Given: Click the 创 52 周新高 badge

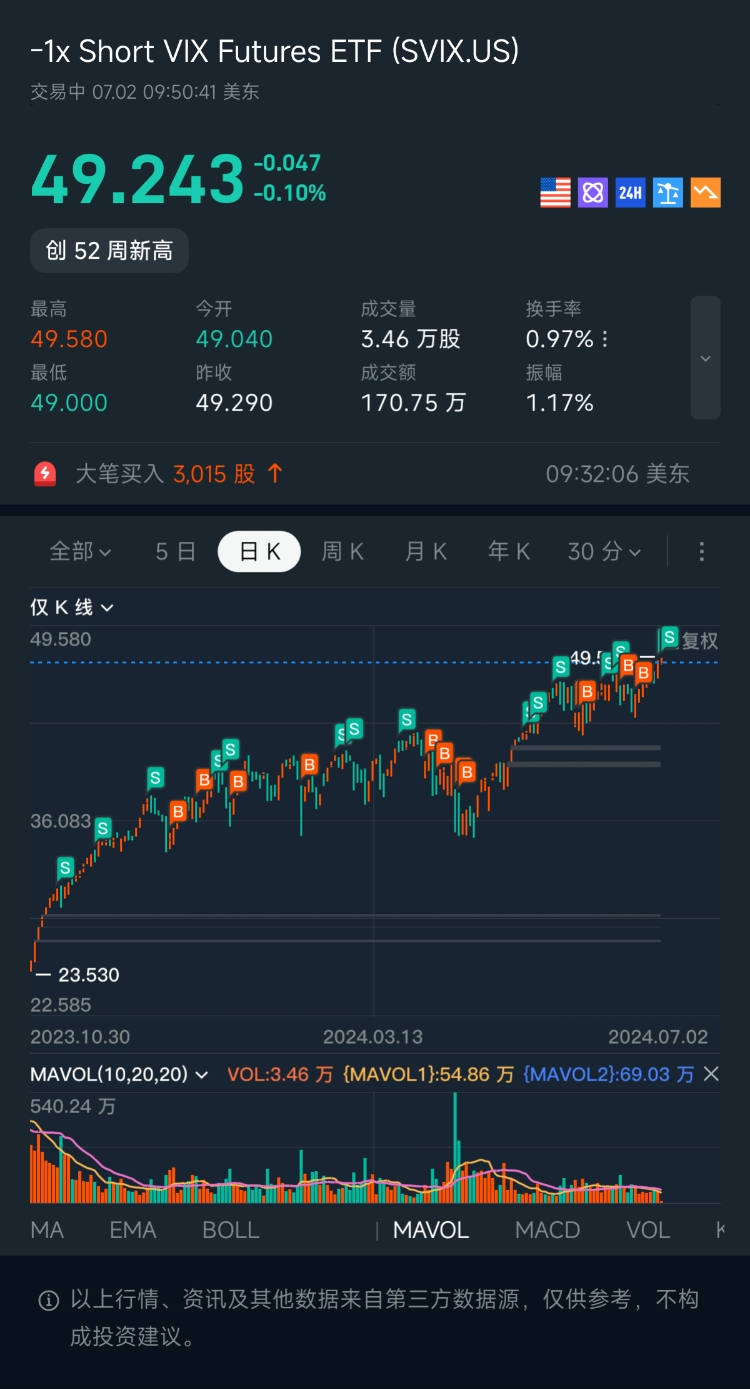Looking at the screenshot, I should click(x=108, y=251).
